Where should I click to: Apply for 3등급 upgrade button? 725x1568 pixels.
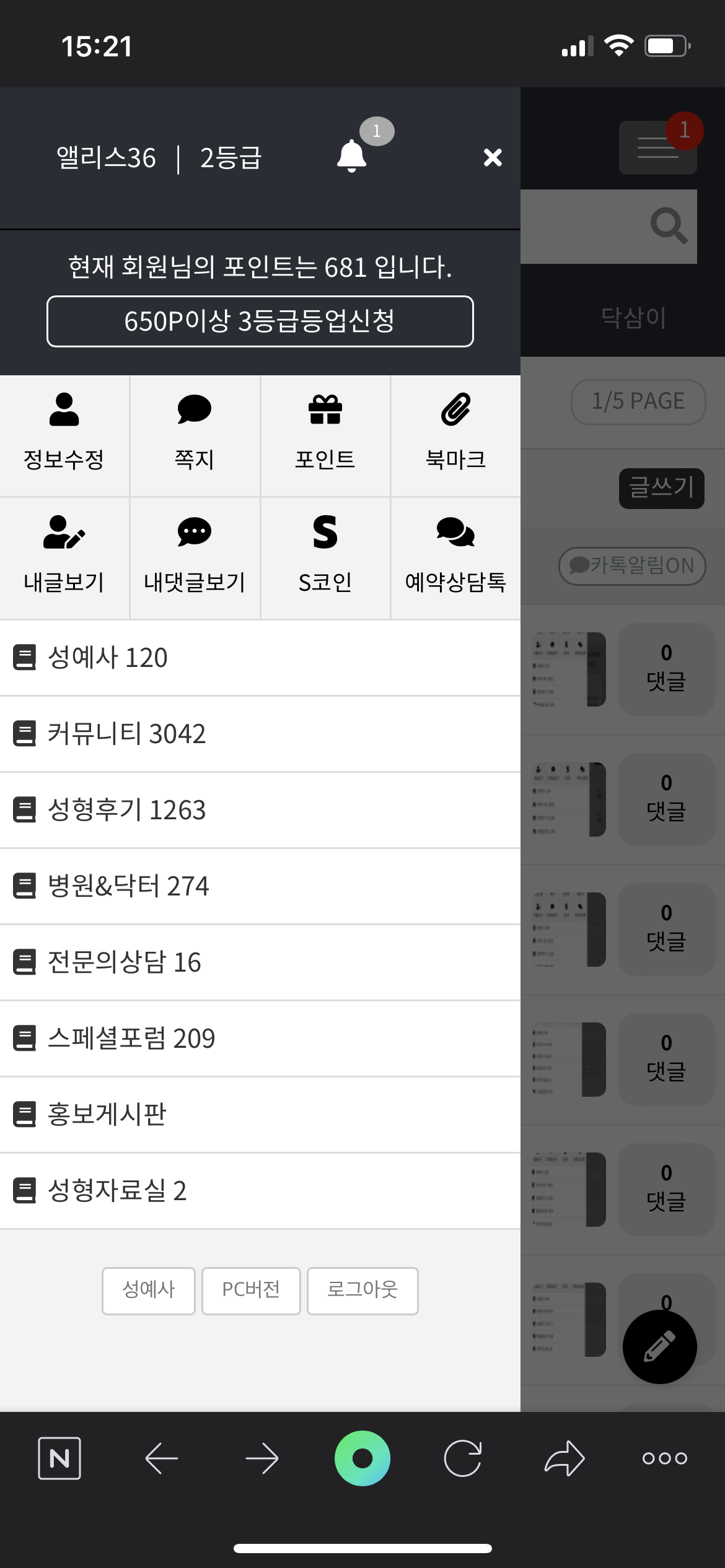(260, 321)
